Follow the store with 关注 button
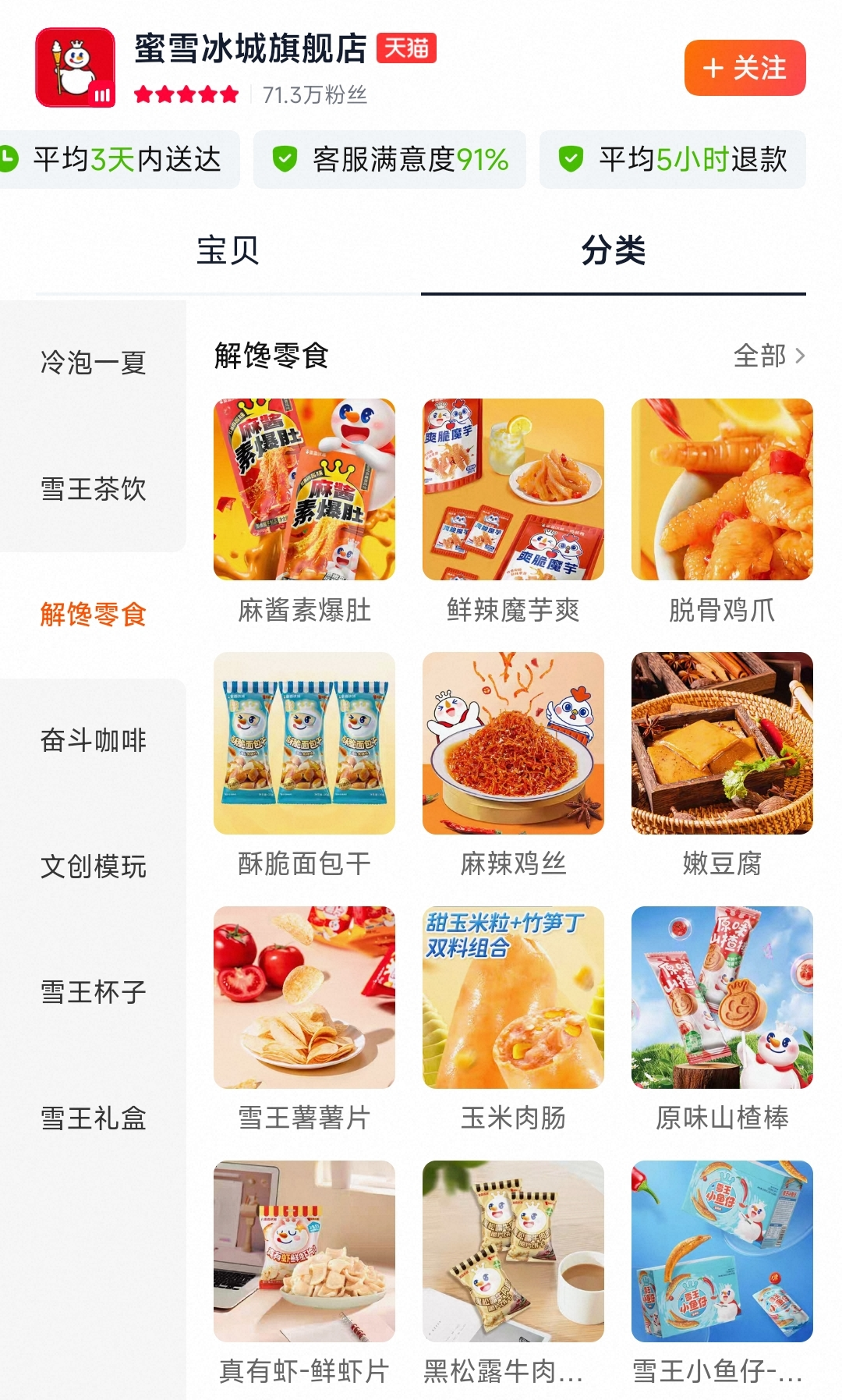 [745, 68]
